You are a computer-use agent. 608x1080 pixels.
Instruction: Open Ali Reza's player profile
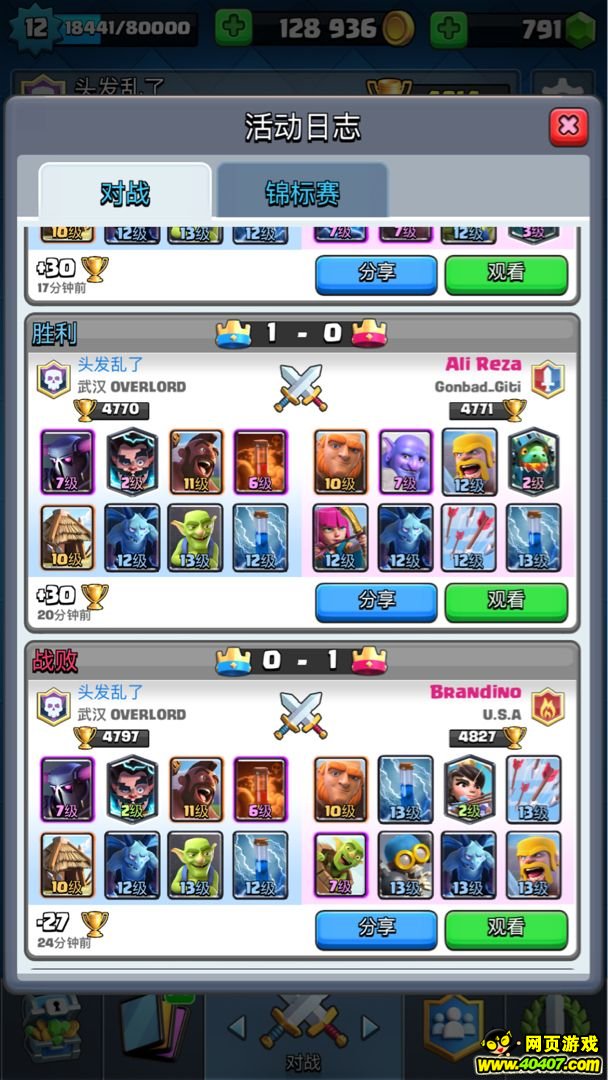(483, 364)
